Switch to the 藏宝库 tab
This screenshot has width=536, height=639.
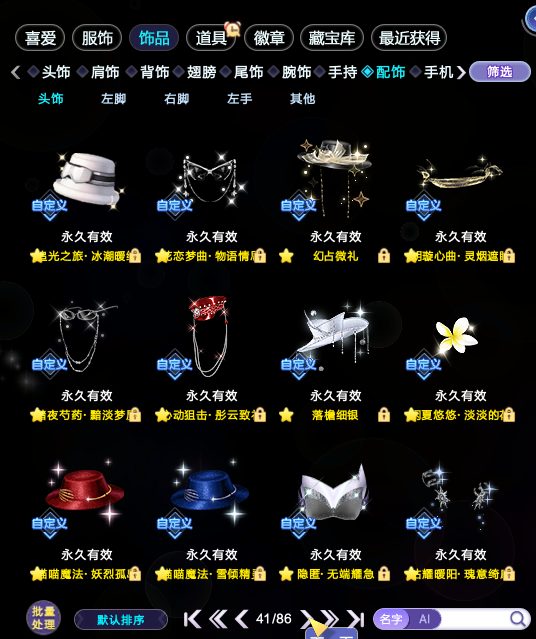click(x=331, y=38)
